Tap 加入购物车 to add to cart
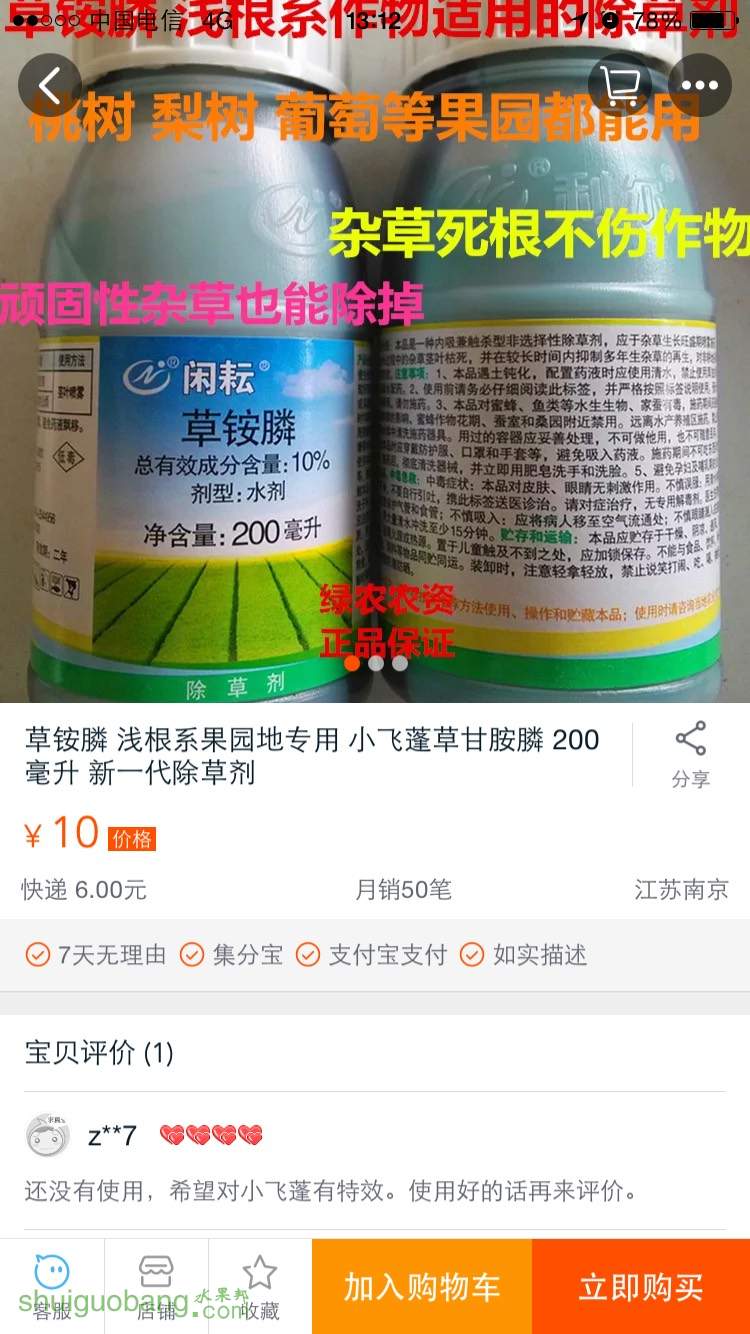Screen dimensions: 750x1334 (422, 1287)
